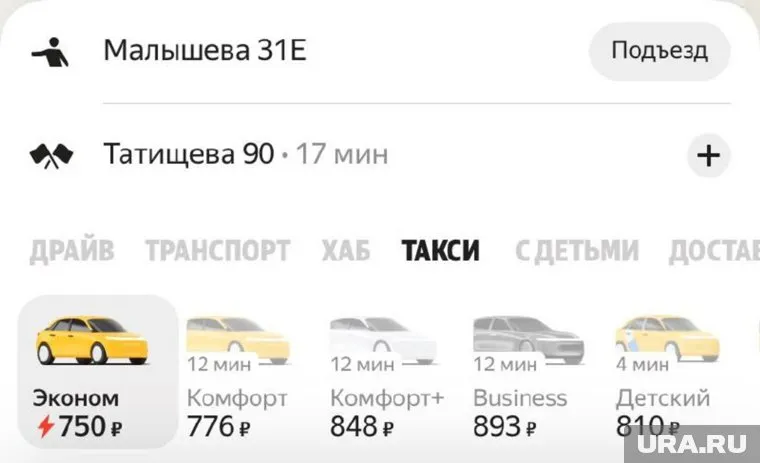Choose the Эконом tariff for 750 ₽

pos(97,372)
